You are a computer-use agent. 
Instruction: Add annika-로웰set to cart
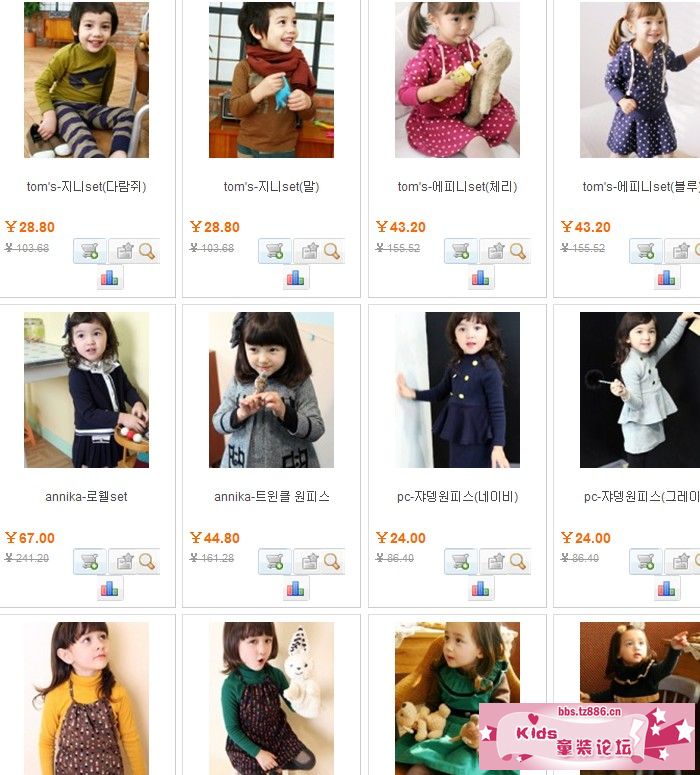pos(90,561)
